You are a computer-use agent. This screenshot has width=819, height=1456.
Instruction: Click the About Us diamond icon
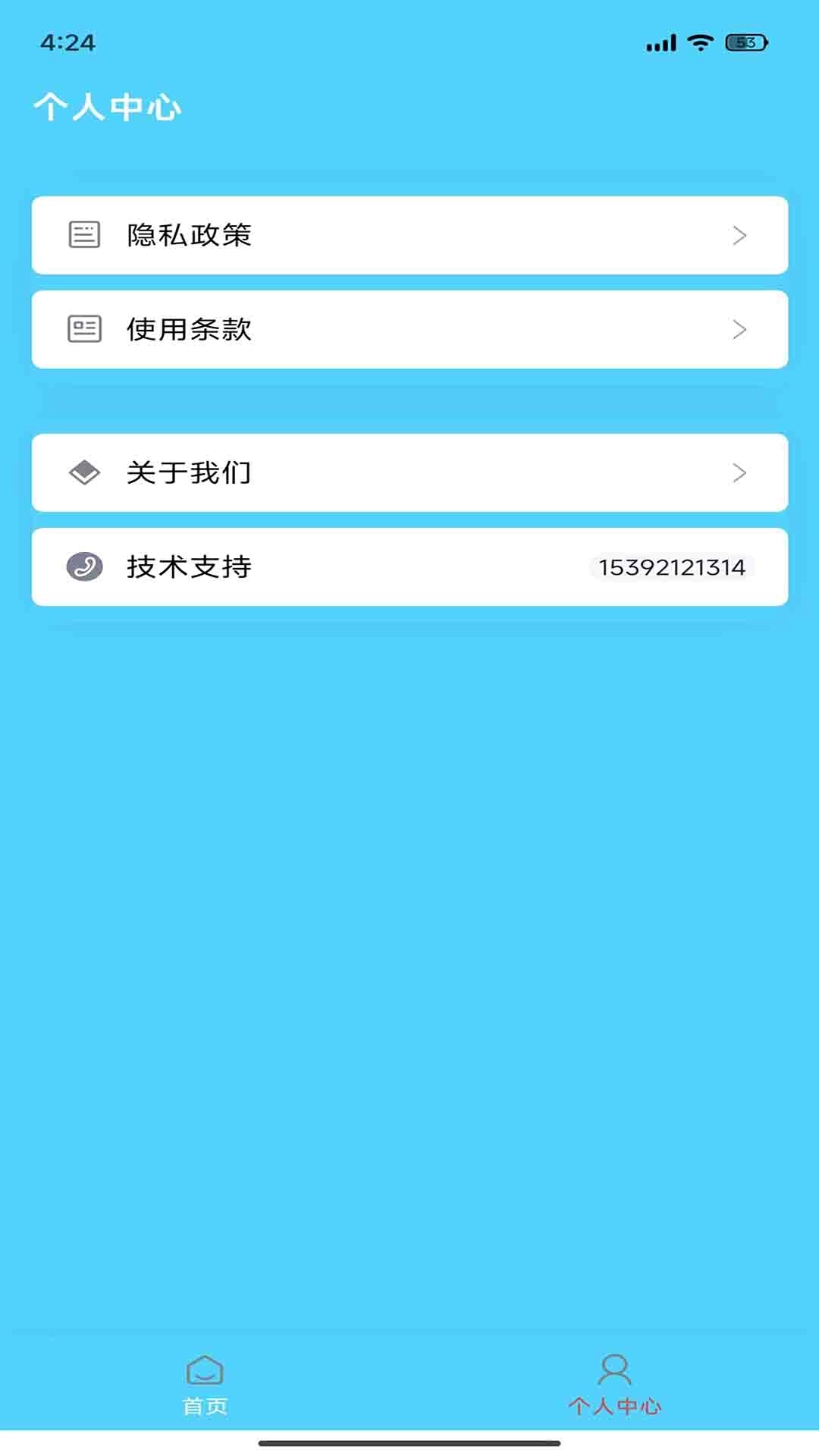(x=85, y=472)
